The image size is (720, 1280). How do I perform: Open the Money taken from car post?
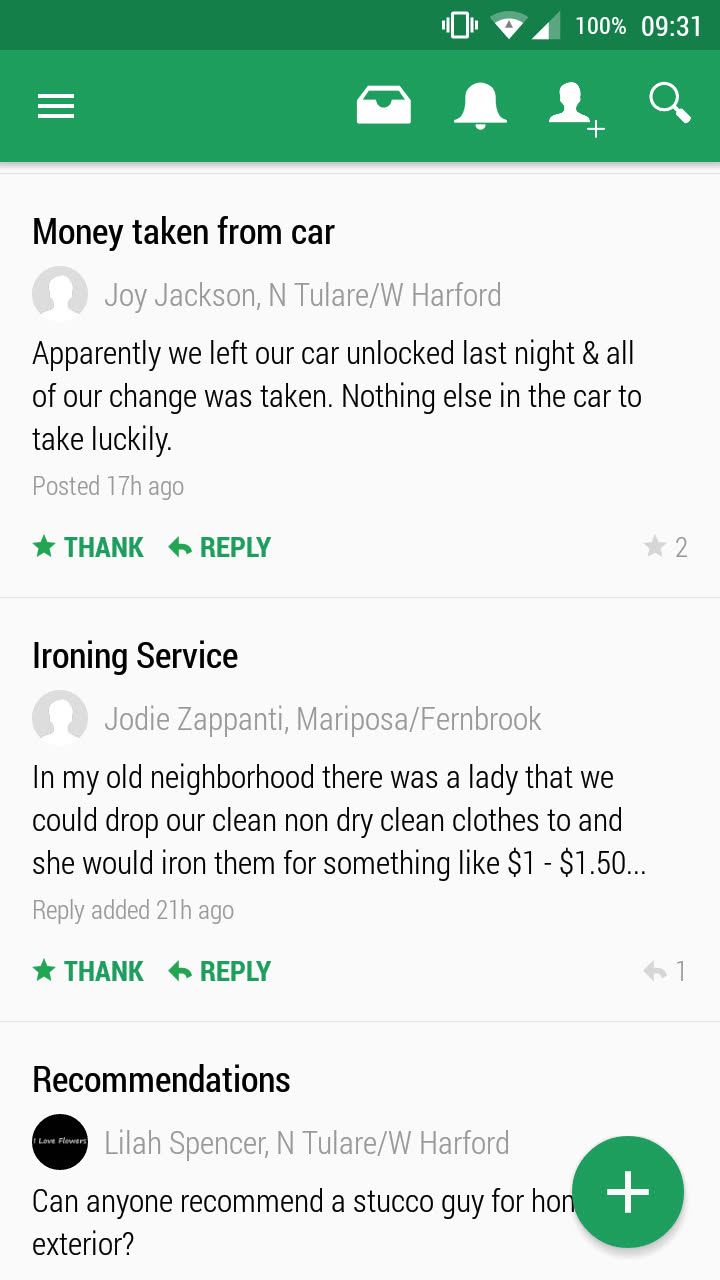tap(184, 232)
